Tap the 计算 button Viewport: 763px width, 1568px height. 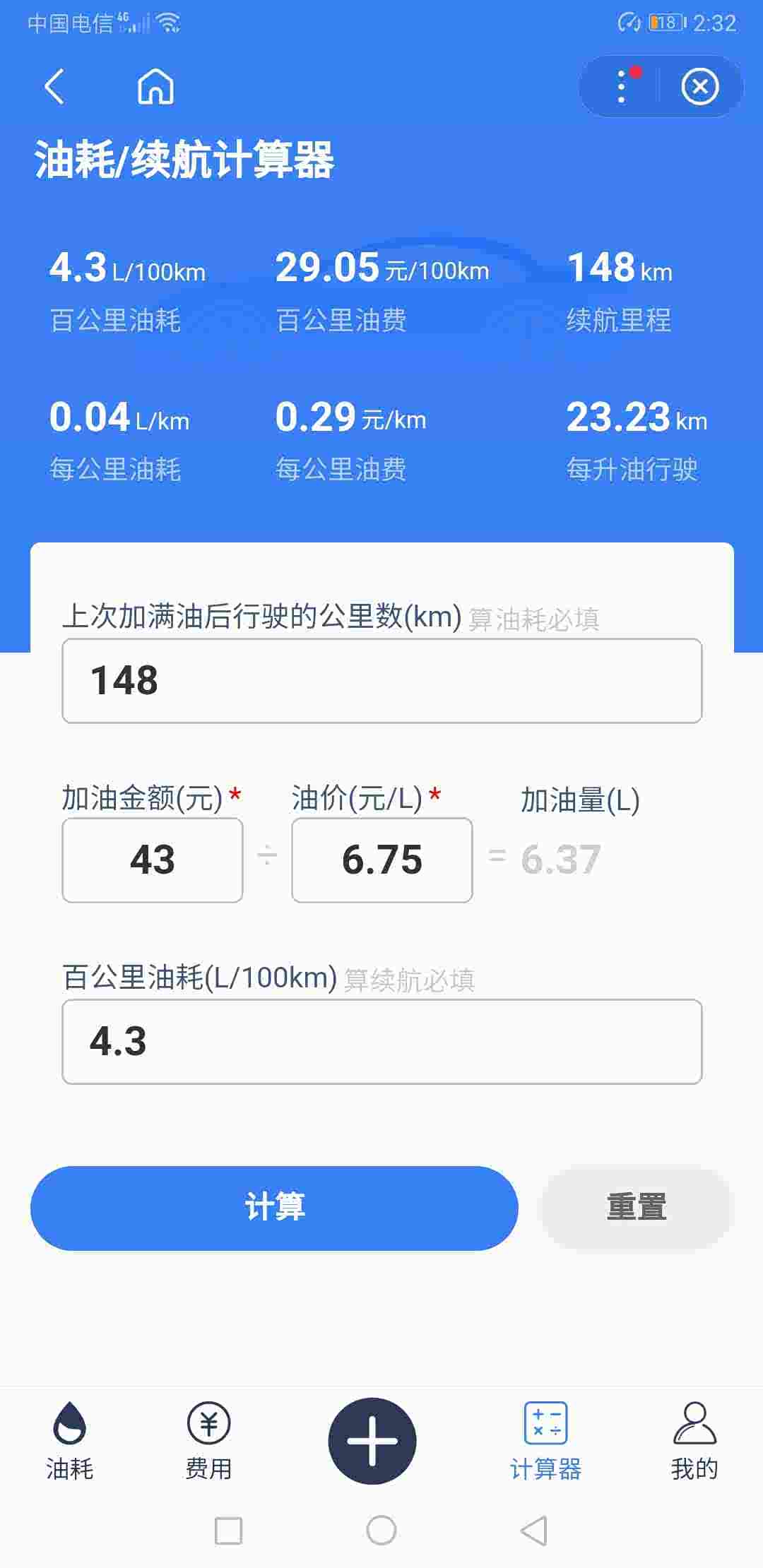274,1208
